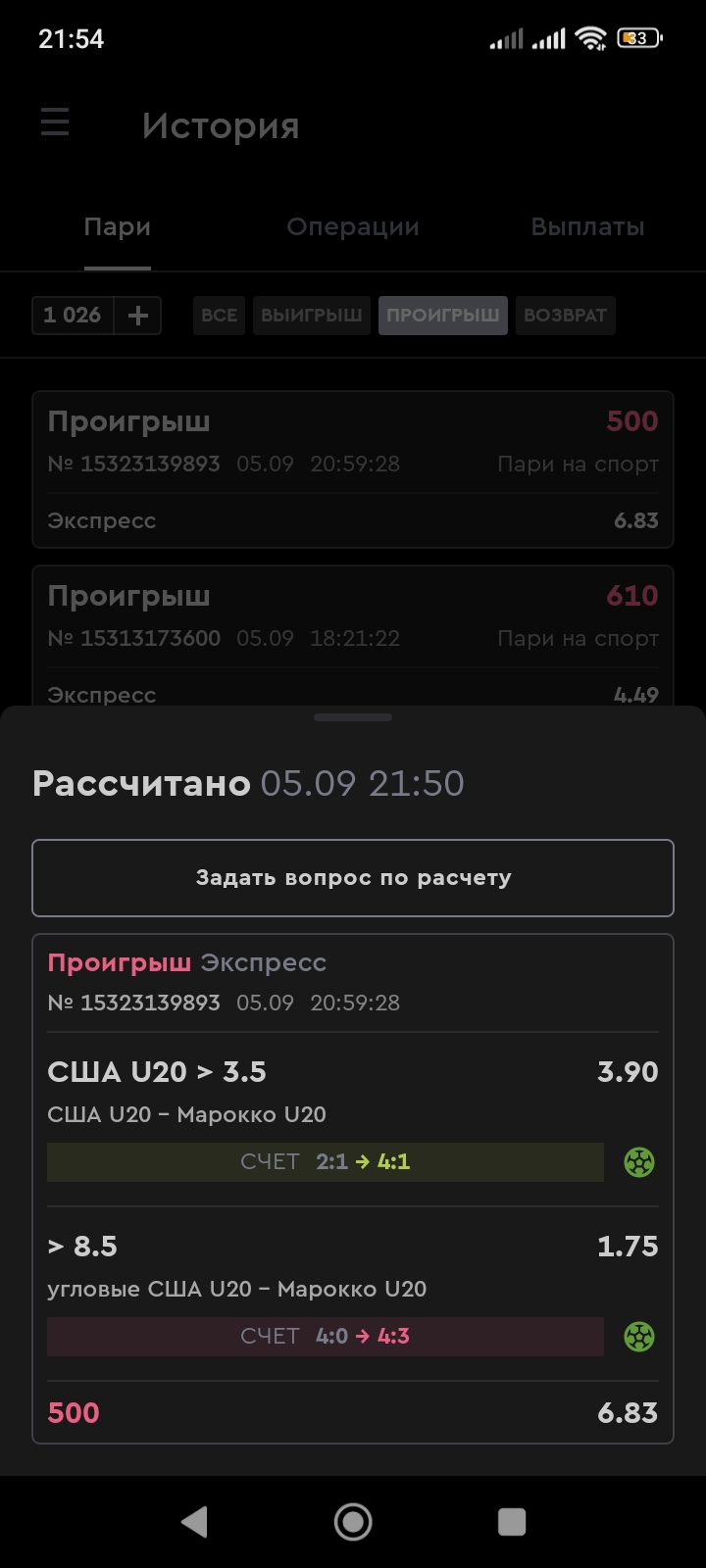Click the green score change 2:1 → 4:1 badge
The width and height of the screenshot is (706, 1568).
pyautogui.click(x=326, y=1162)
